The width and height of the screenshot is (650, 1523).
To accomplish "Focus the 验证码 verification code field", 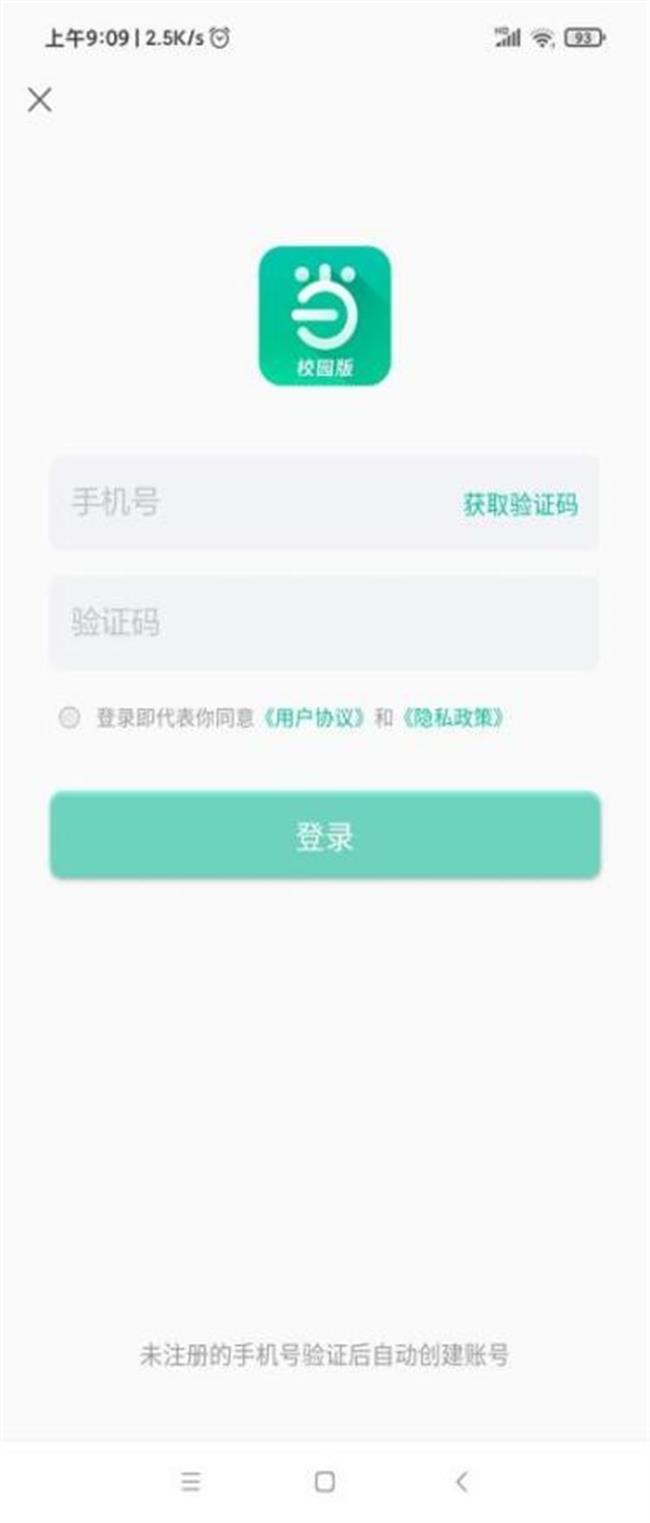I will (x=324, y=623).
